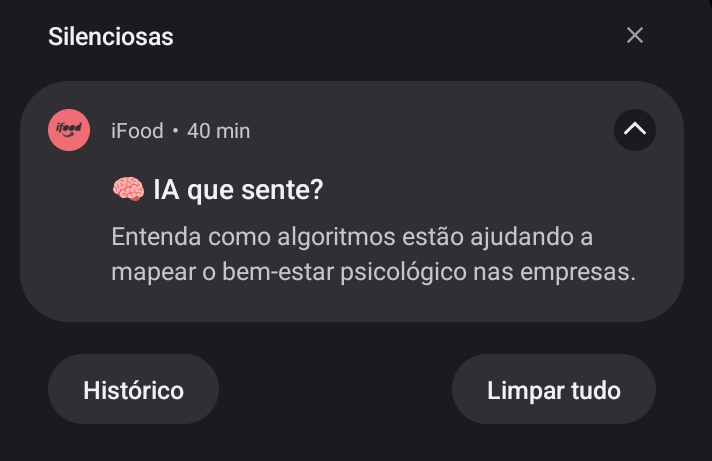Clear all with Limpar tudo
This screenshot has width=712, height=461.
(554, 389)
